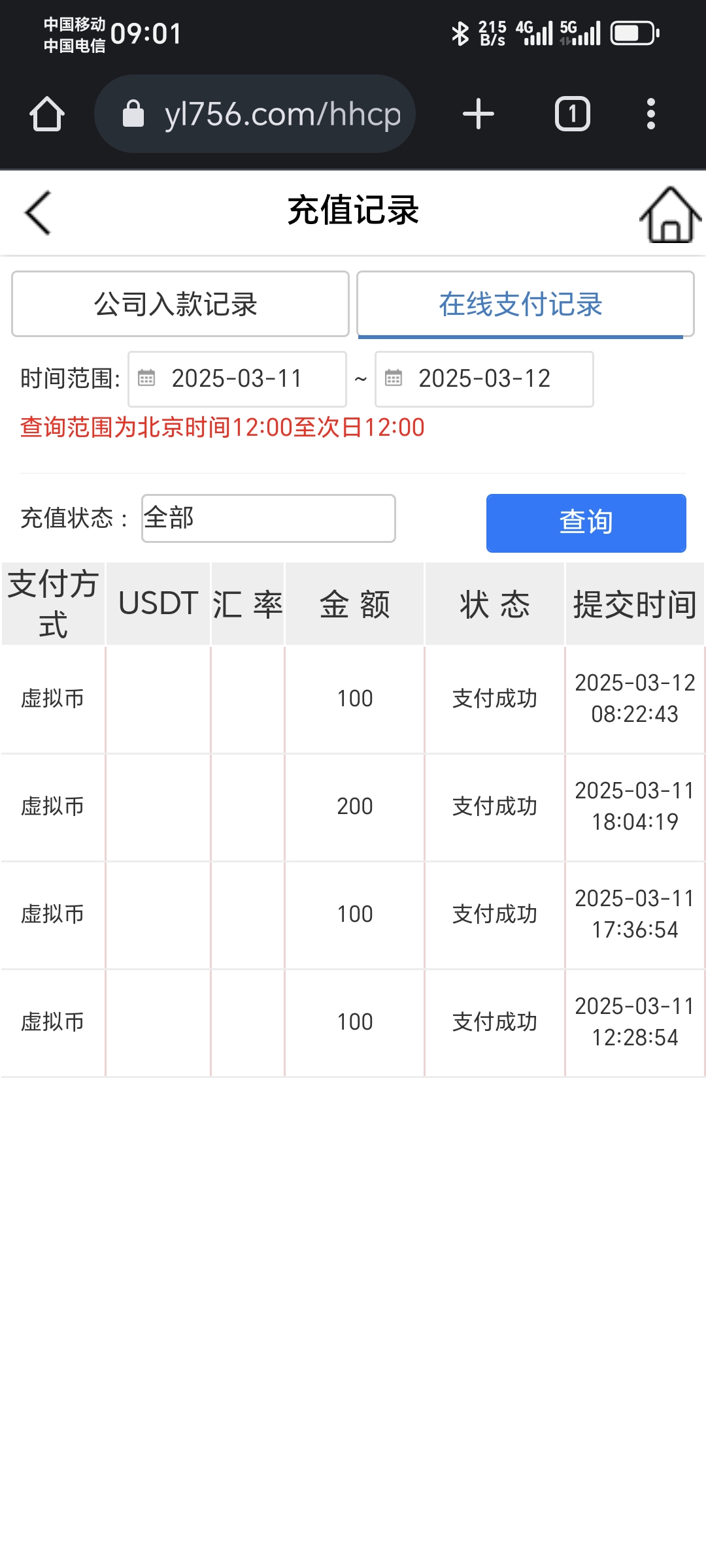Select the 虚拟币 row submitted at 08:22:43
Viewport: 706px width, 1568px height.
353,699
